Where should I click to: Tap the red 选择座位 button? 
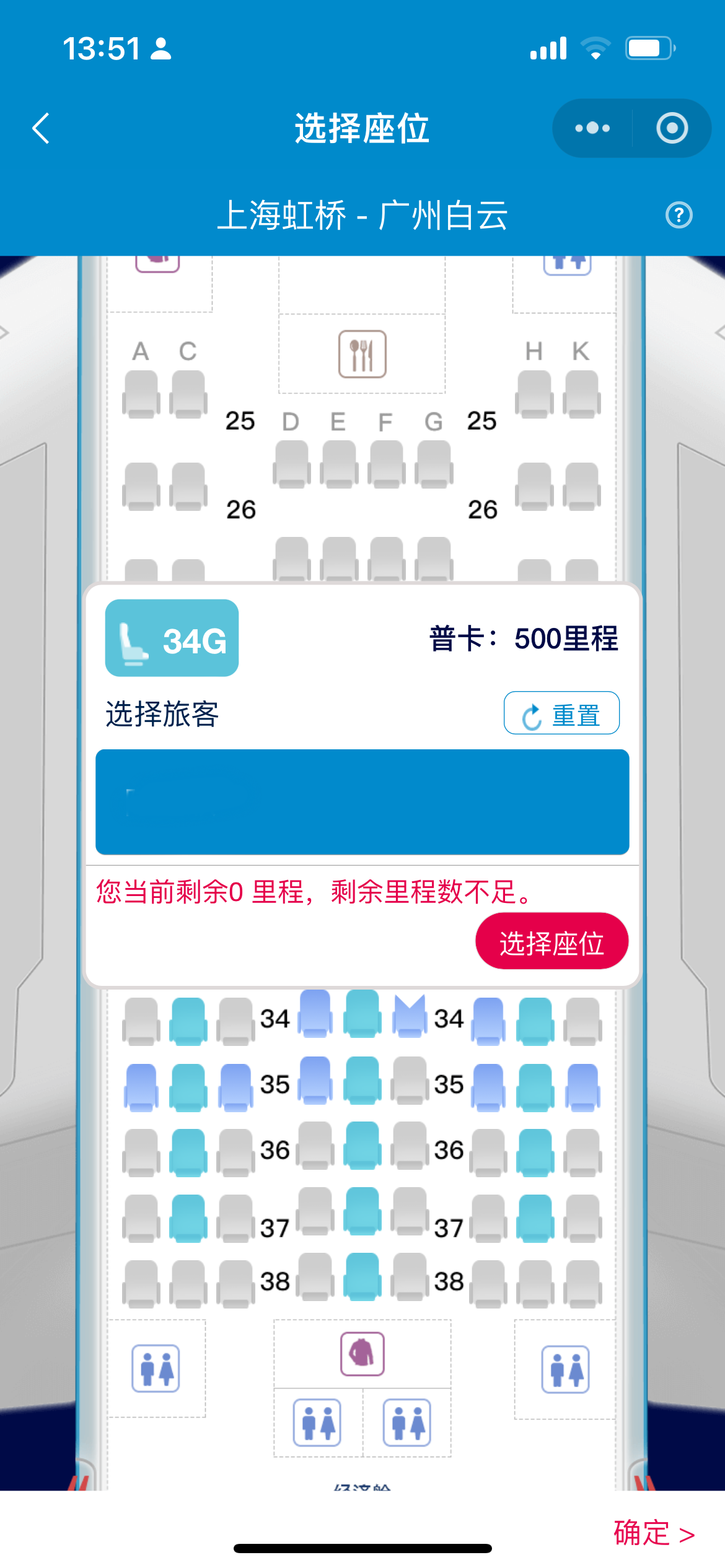point(551,941)
